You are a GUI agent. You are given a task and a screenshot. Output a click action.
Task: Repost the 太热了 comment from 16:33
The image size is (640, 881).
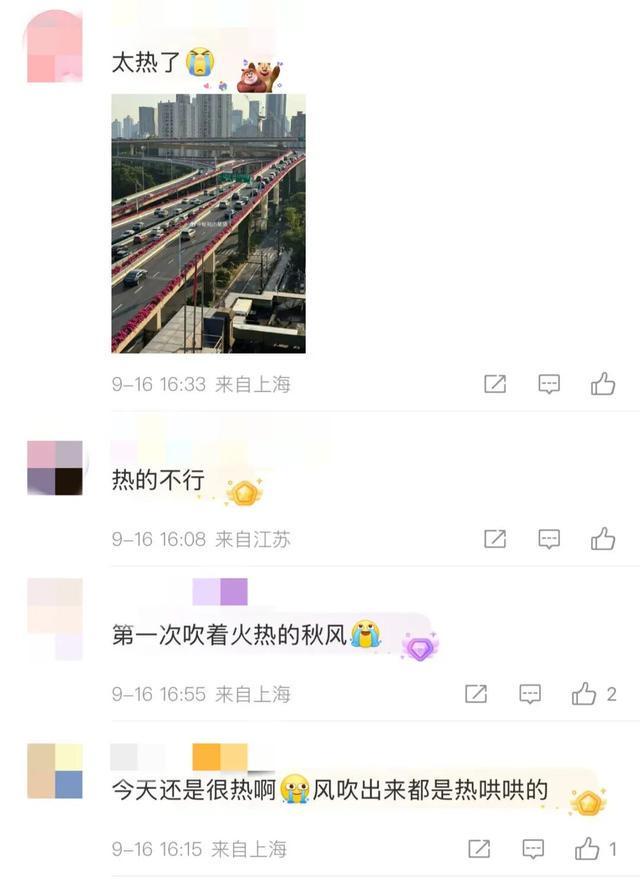tap(495, 384)
